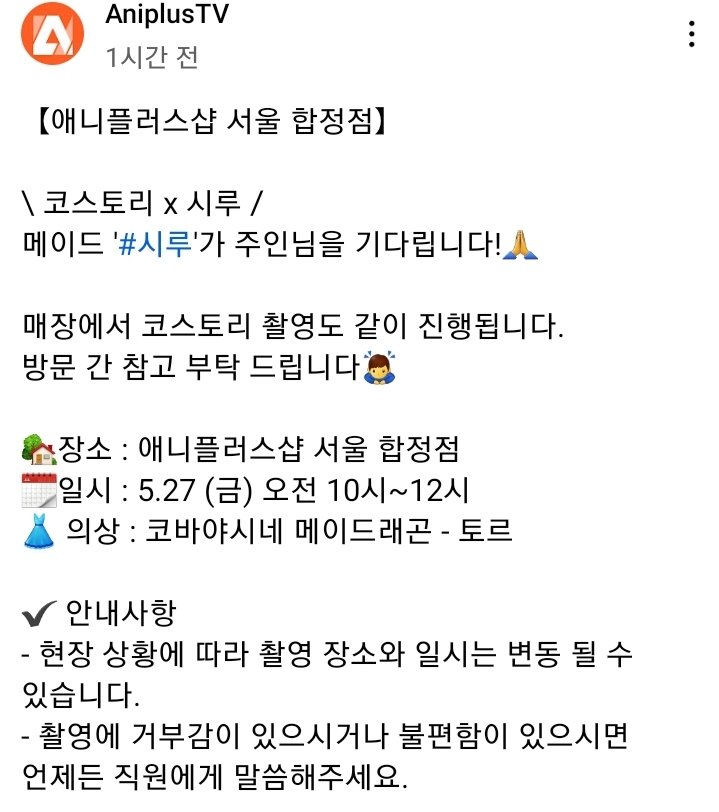This screenshot has width=719, height=812.
Task: Open the AniplusTV channel avatar
Action: tap(49, 36)
